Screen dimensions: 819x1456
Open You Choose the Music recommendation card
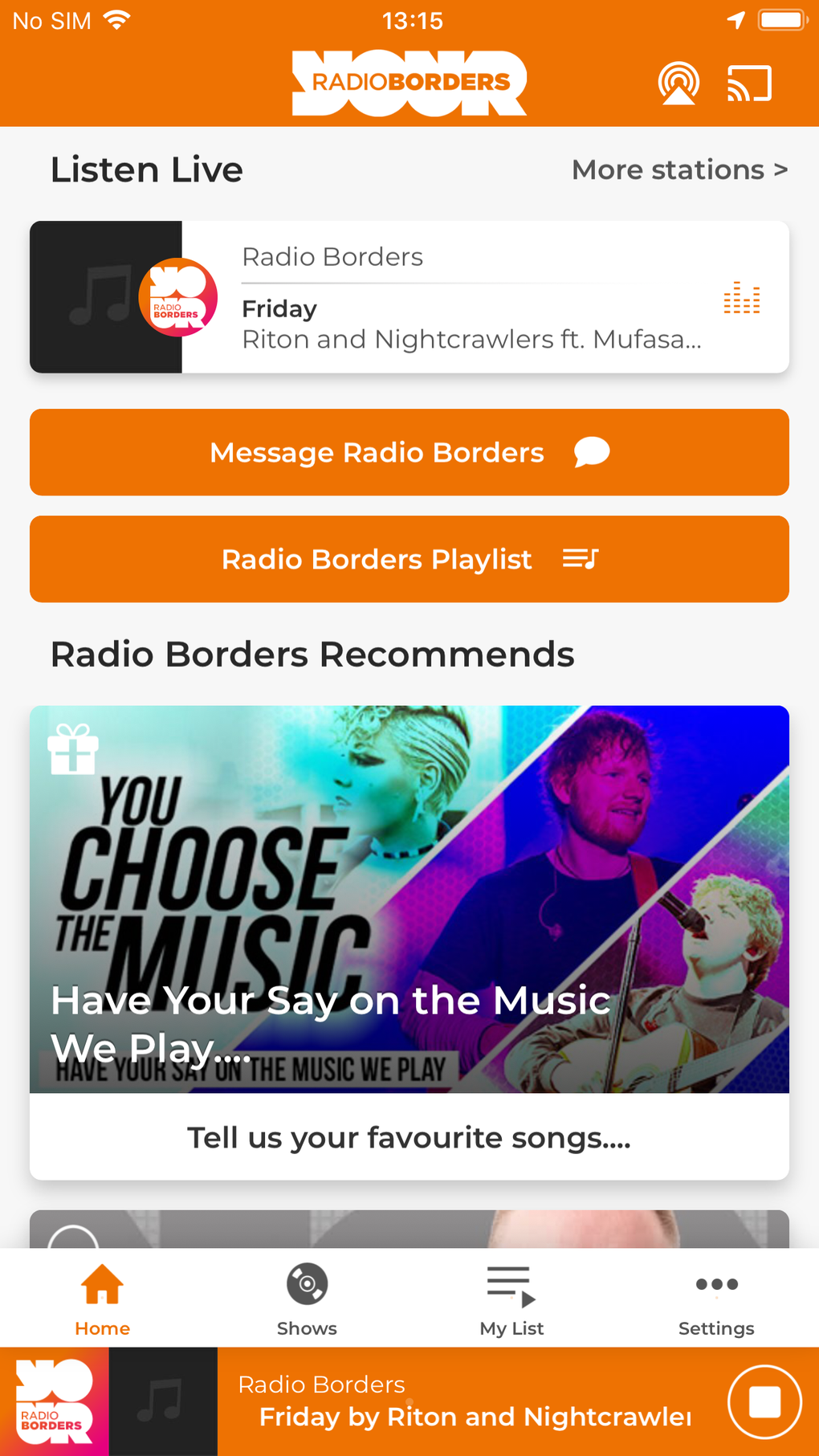coord(409,941)
